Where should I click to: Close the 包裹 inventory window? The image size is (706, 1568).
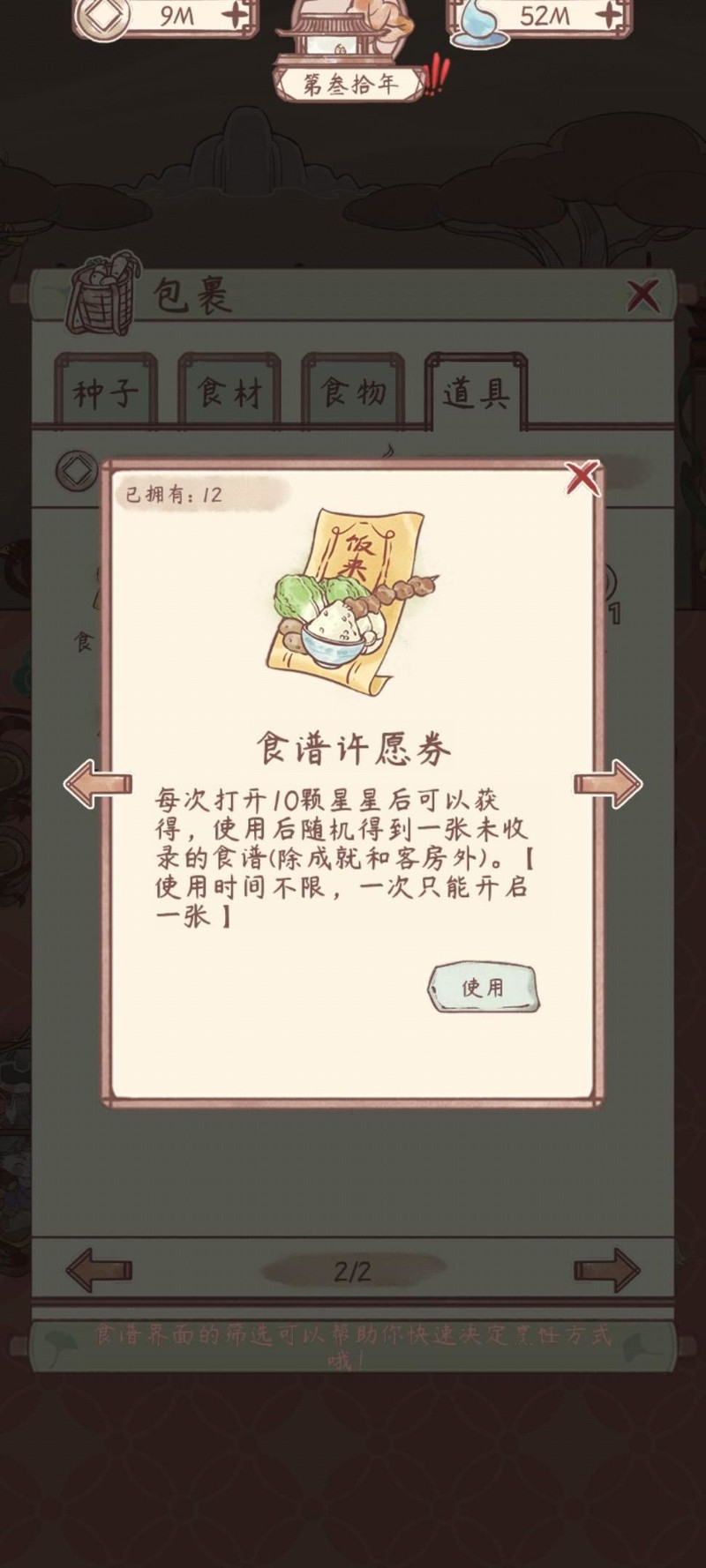click(x=643, y=295)
